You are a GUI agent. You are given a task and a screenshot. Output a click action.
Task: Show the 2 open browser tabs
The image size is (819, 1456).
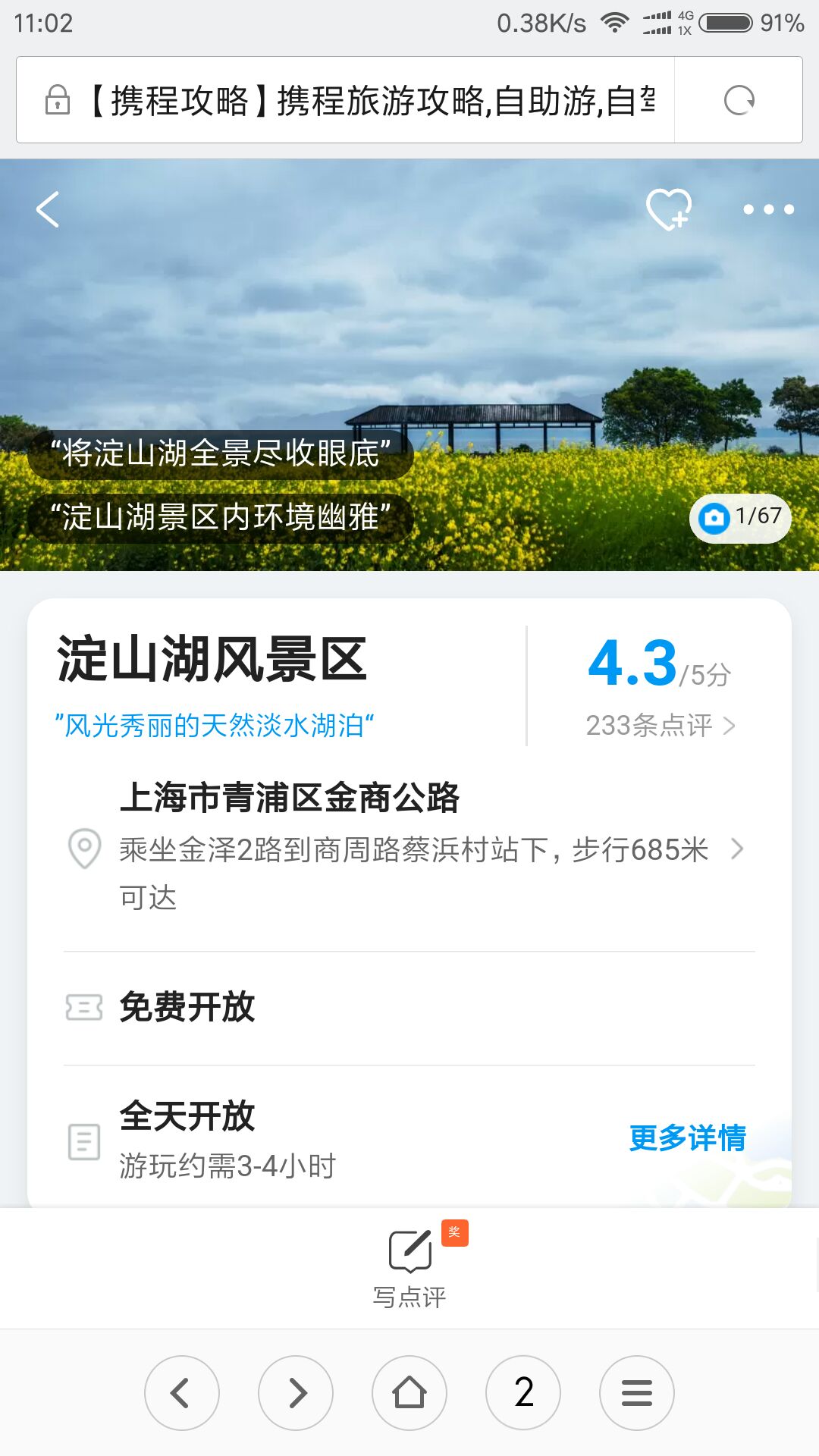(x=523, y=1393)
